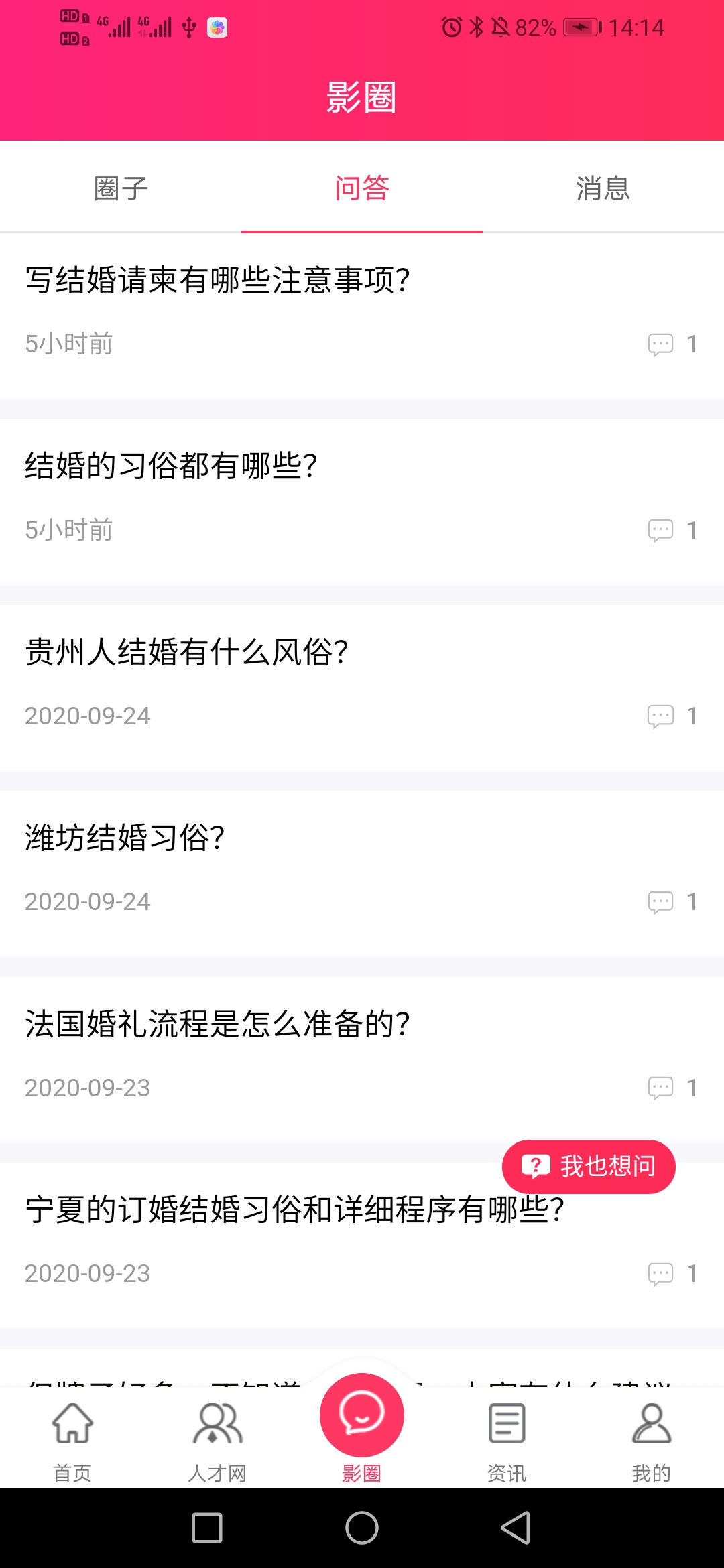This screenshot has width=724, height=1568.
Task: Open 法国婚礼流程是怎么准备的? question
Action: point(218,1024)
